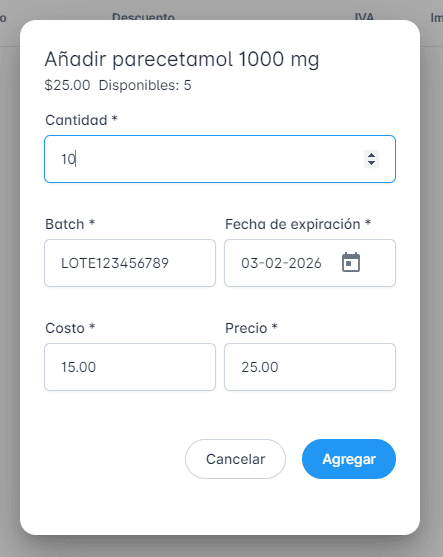Open the expiration date calendar icon
This screenshot has height=557, width=443.
click(x=351, y=263)
